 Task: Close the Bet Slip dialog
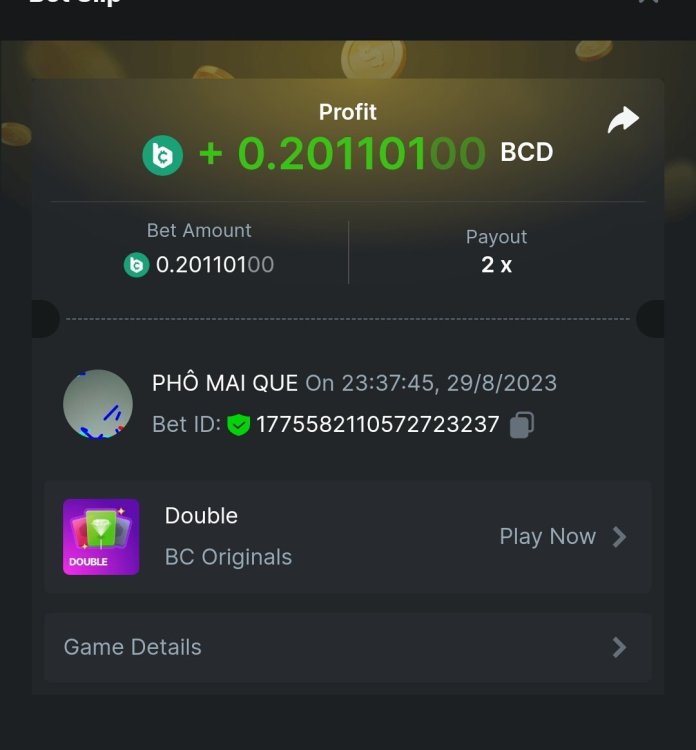click(x=648, y=2)
